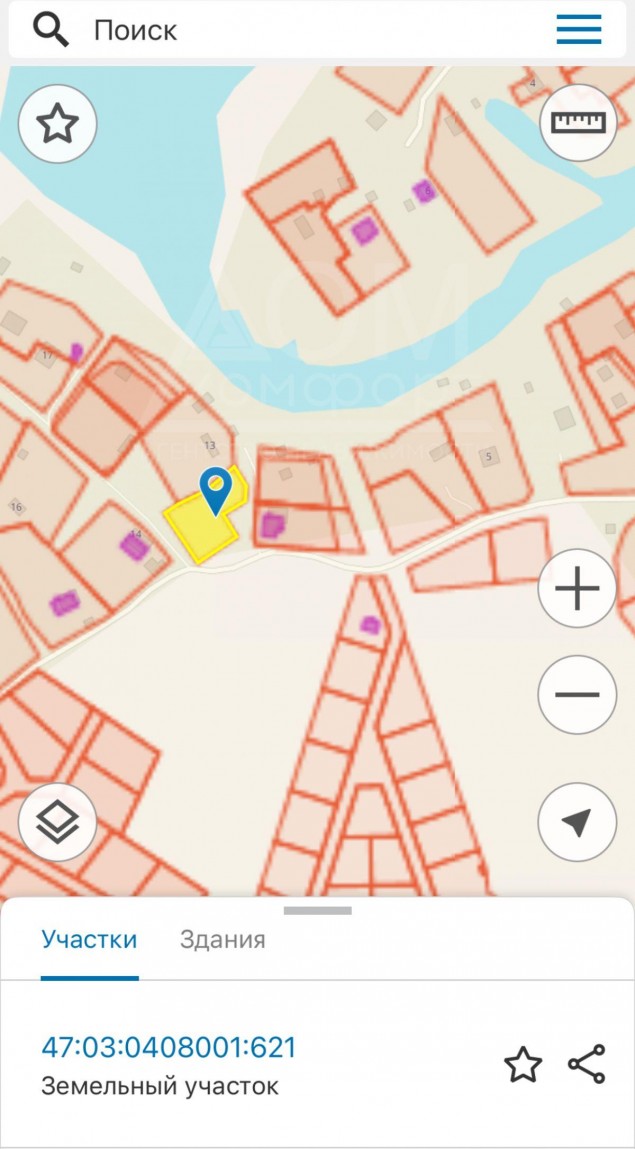Screen dimensions: 635x1149
Task: Zoom out with the minus button
Action: point(576,695)
